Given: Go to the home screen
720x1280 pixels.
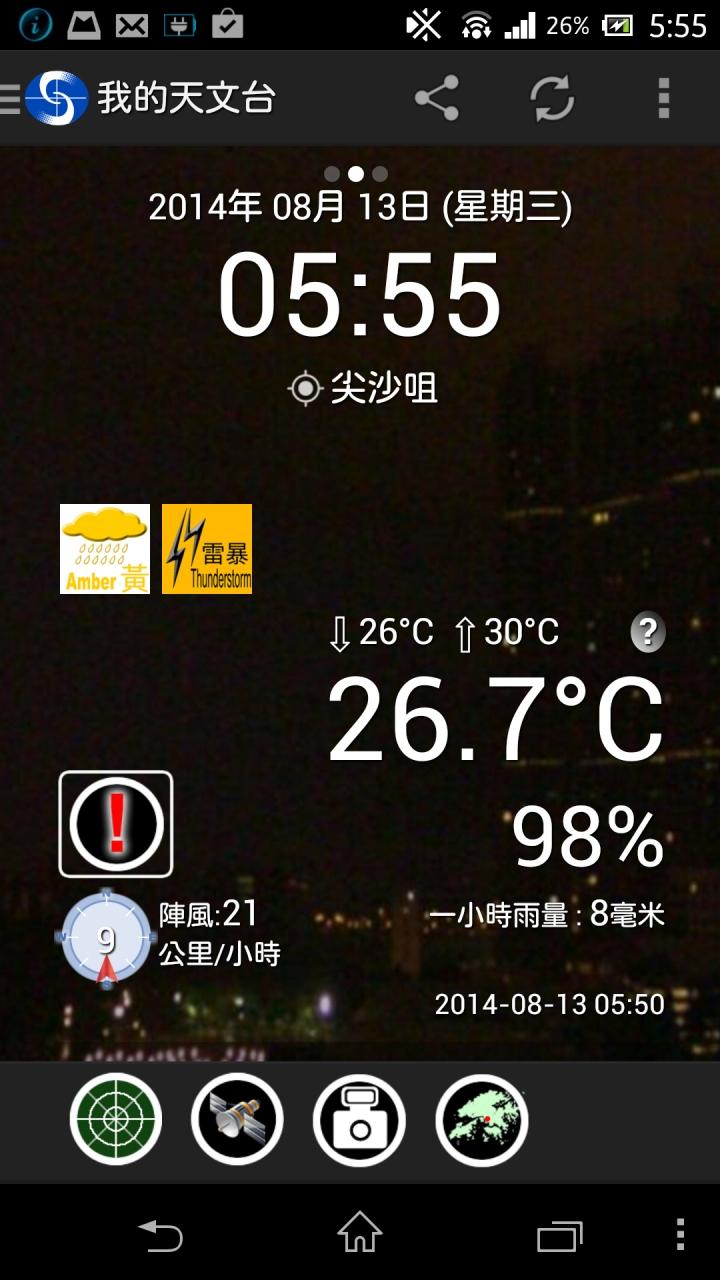Looking at the screenshot, I should pyautogui.click(x=360, y=1235).
